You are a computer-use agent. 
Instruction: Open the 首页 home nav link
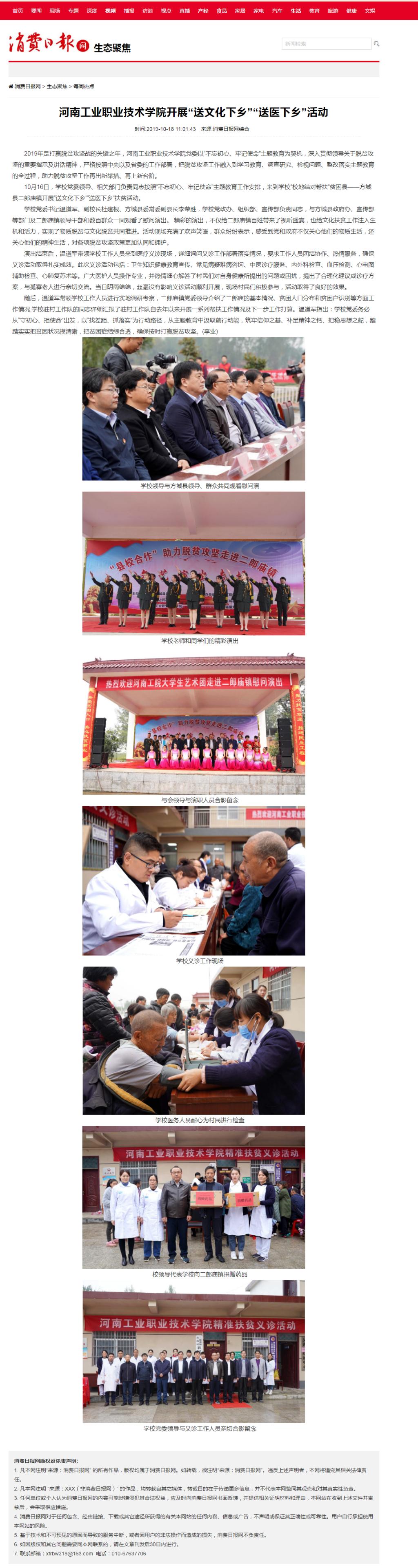[x=18, y=11]
